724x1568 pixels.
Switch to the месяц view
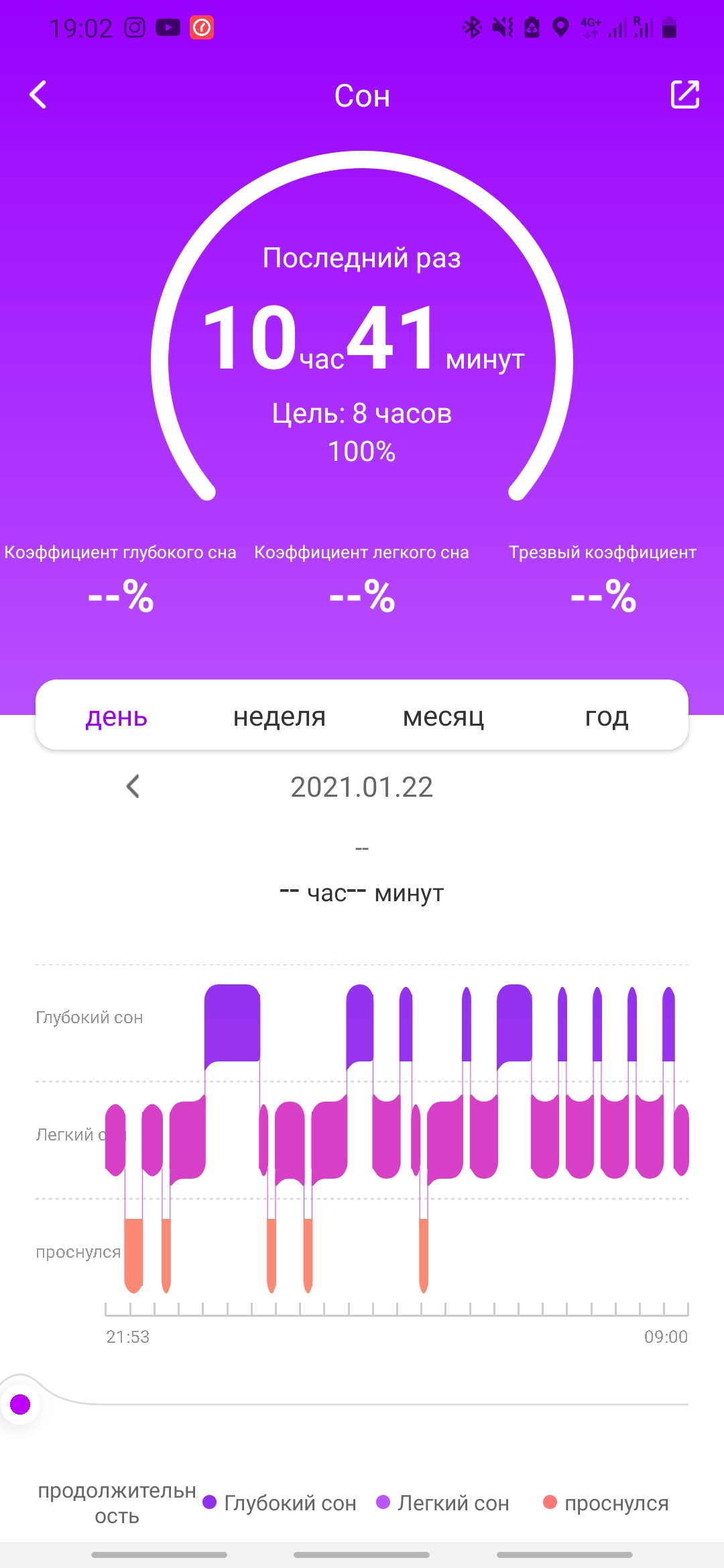(x=443, y=716)
